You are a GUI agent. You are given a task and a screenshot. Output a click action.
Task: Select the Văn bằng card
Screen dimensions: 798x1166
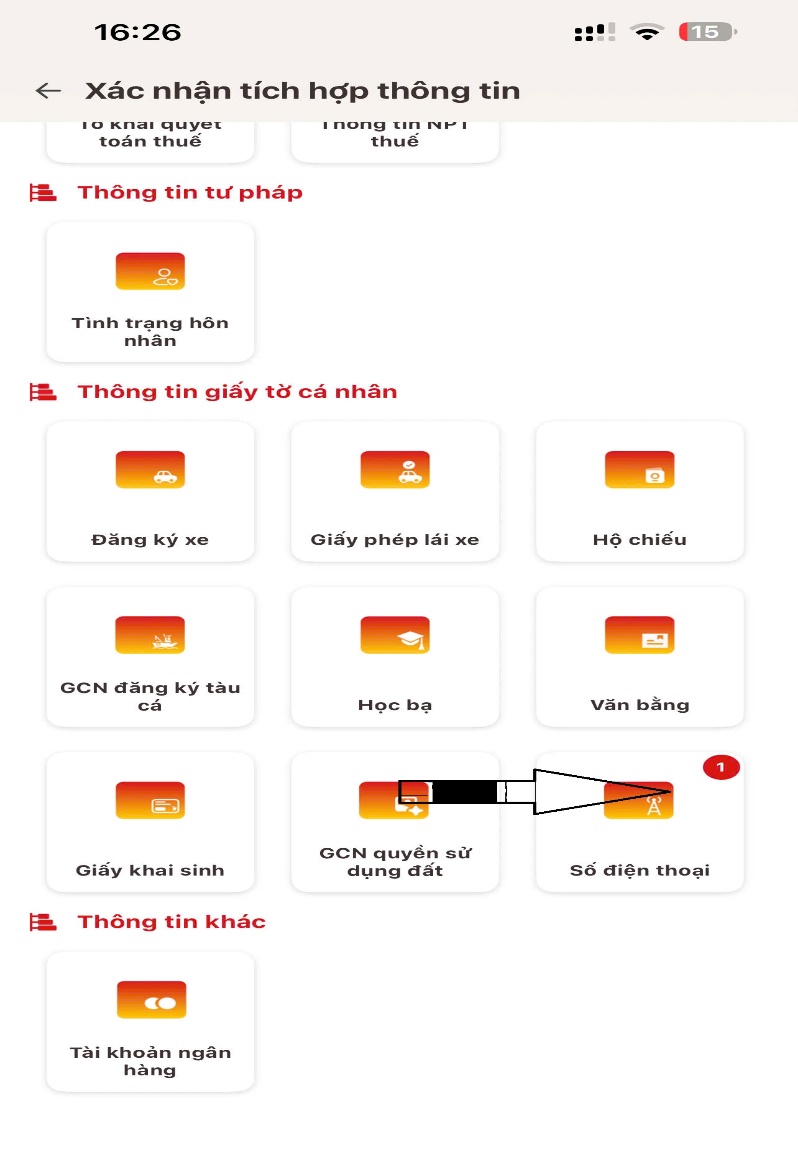click(640, 656)
